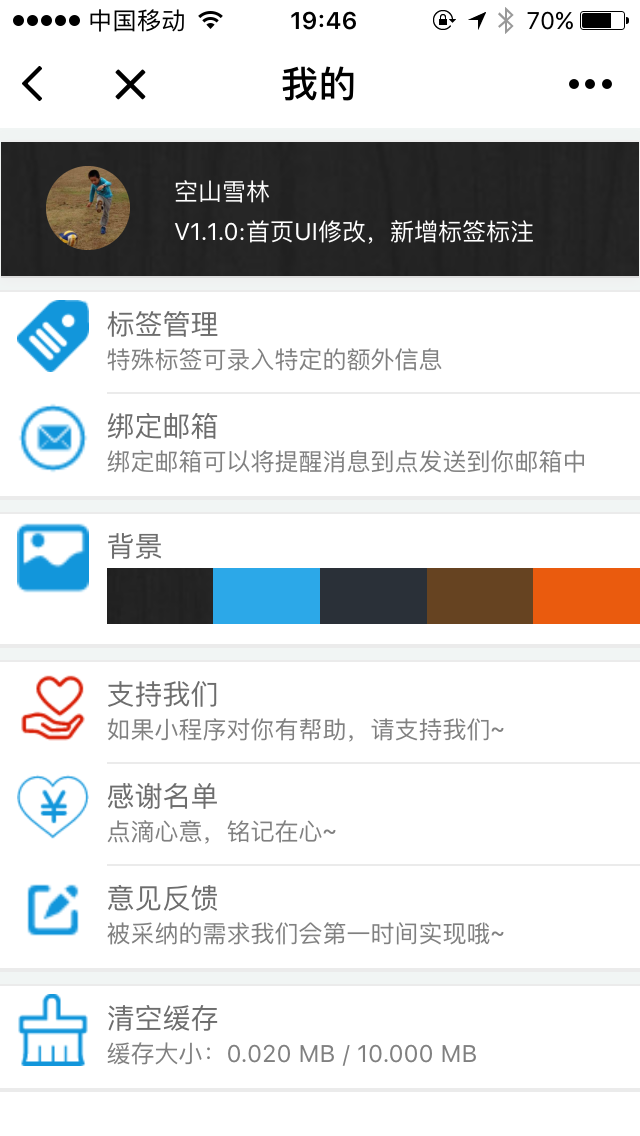Viewport: 640px width, 1136px height.
Task: Open 支持我们 support page
Action: [320, 711]
